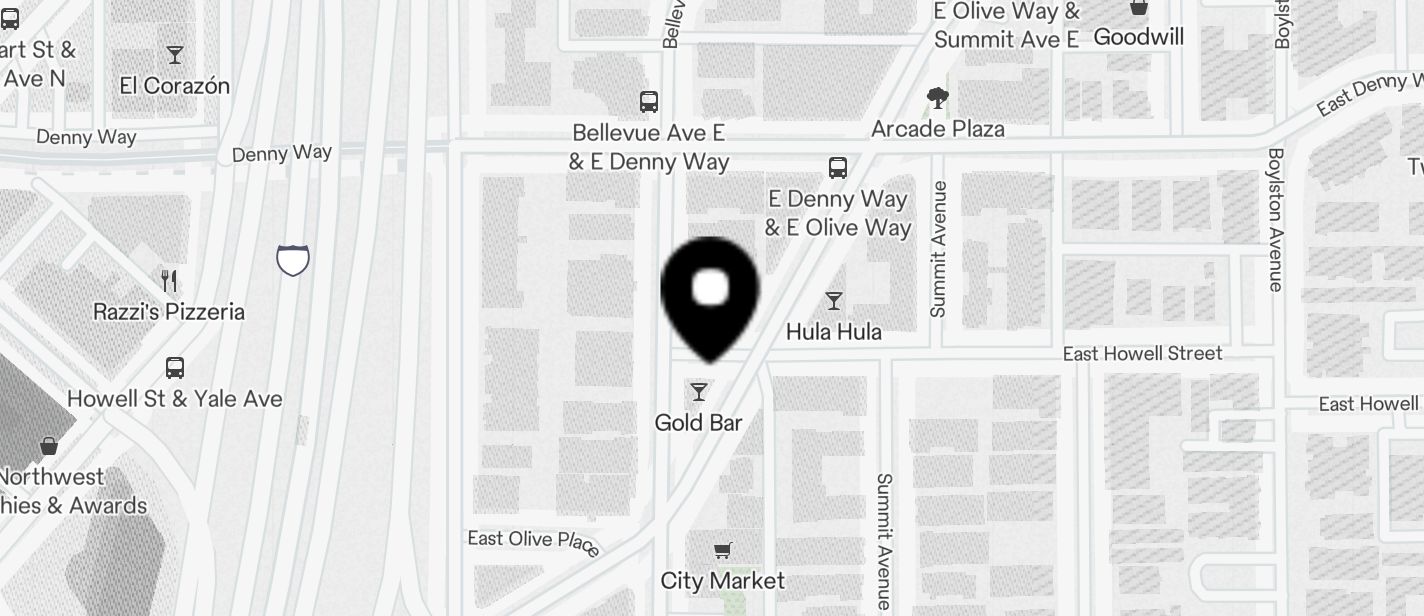
Task: Select the City Market shopping marker
Action: click(723, 551)
